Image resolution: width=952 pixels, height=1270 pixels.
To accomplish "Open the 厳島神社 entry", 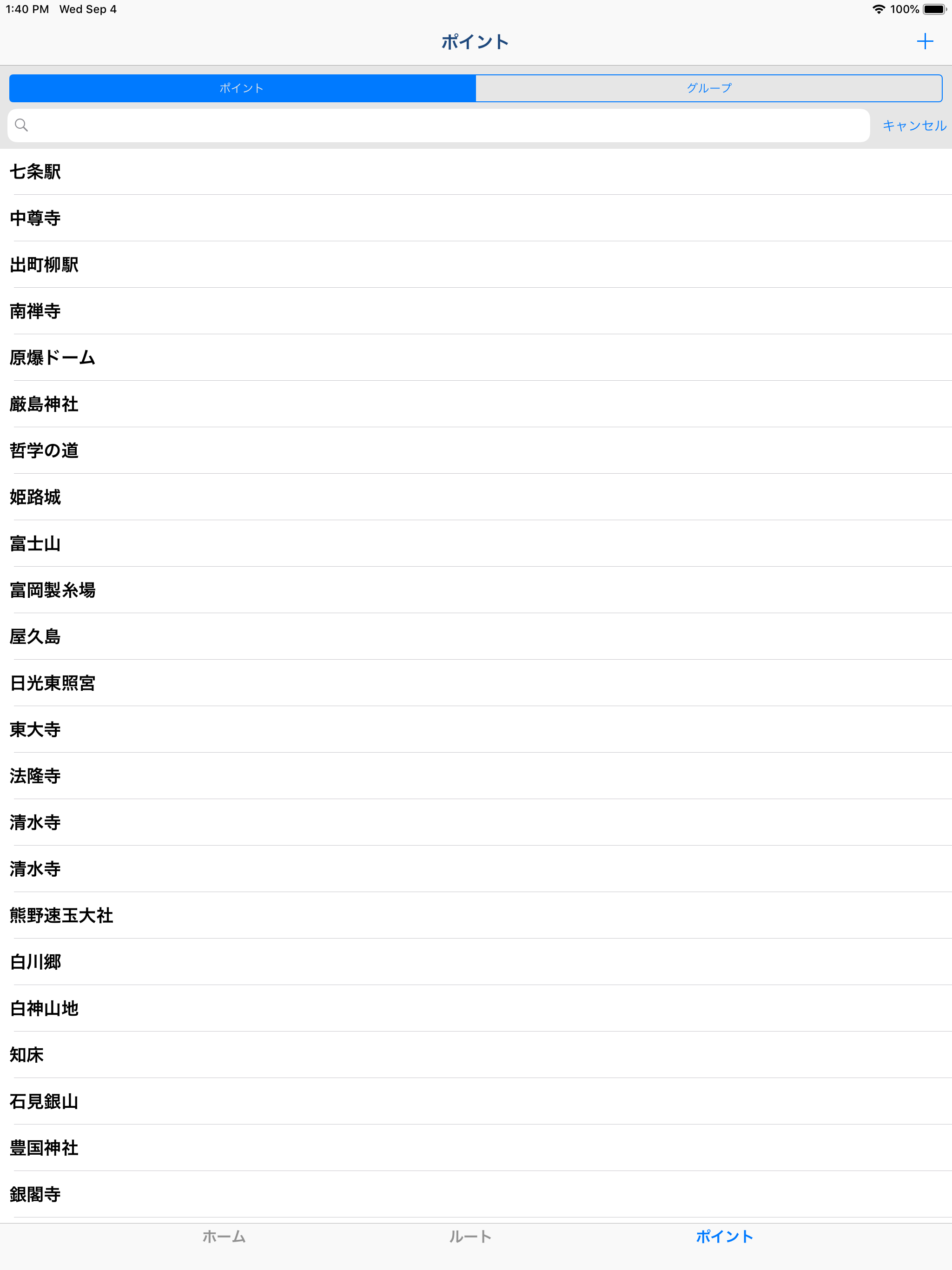I will click(x=230, y=404).
